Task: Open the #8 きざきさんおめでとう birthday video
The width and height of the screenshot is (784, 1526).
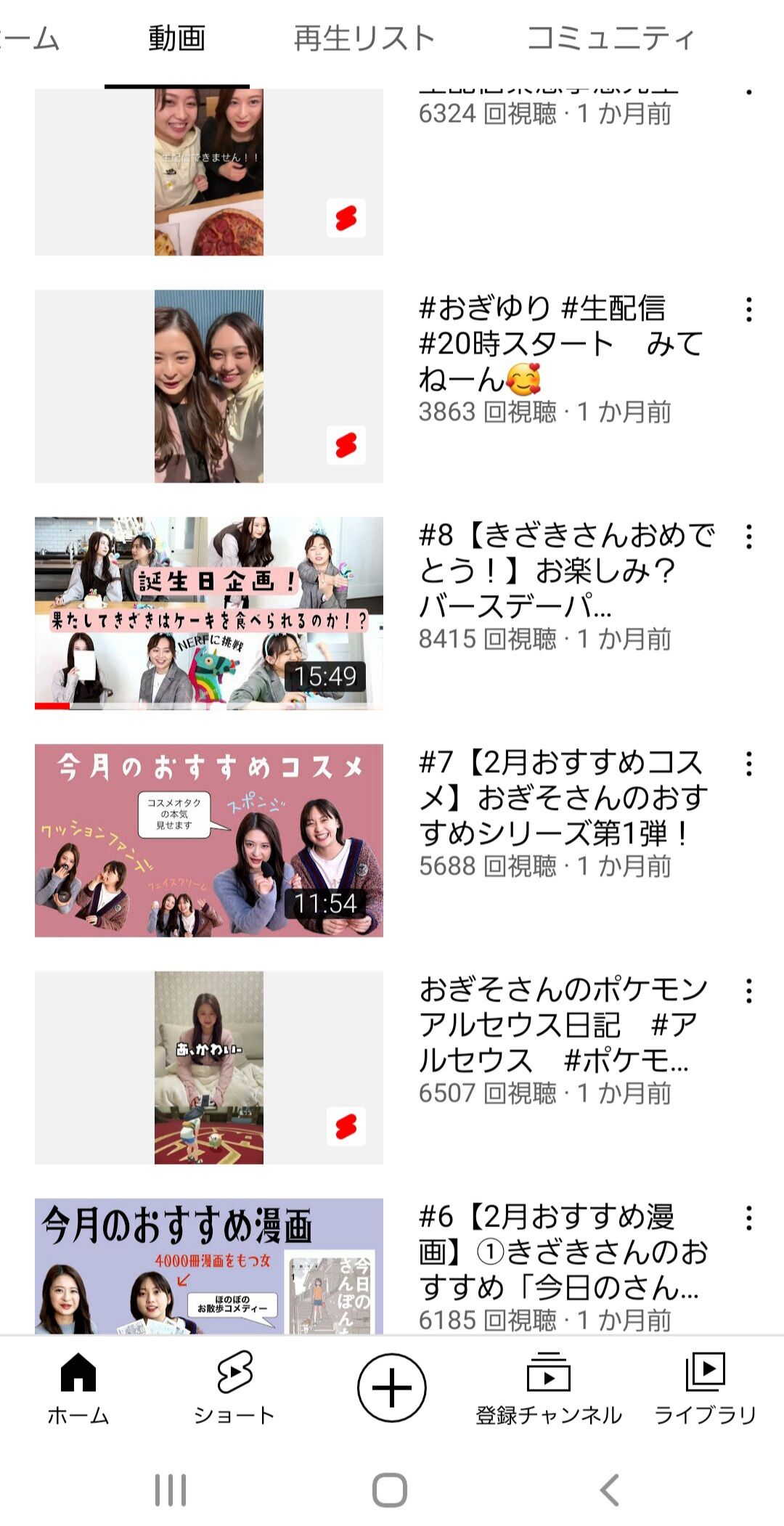Action: click(209, 613)
